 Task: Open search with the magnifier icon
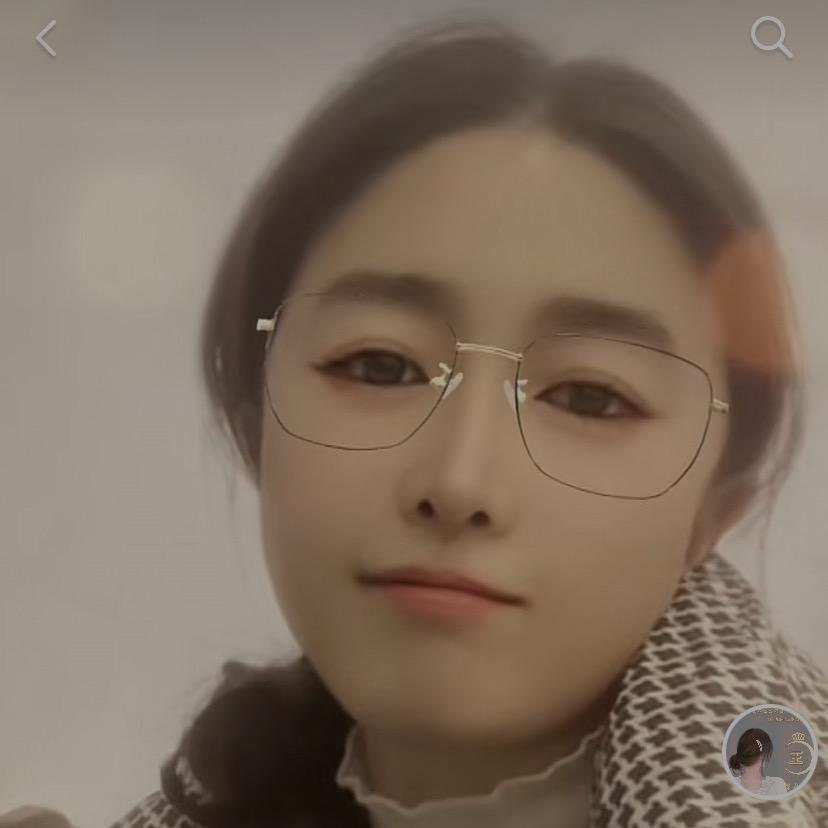[x=771, y=38]
